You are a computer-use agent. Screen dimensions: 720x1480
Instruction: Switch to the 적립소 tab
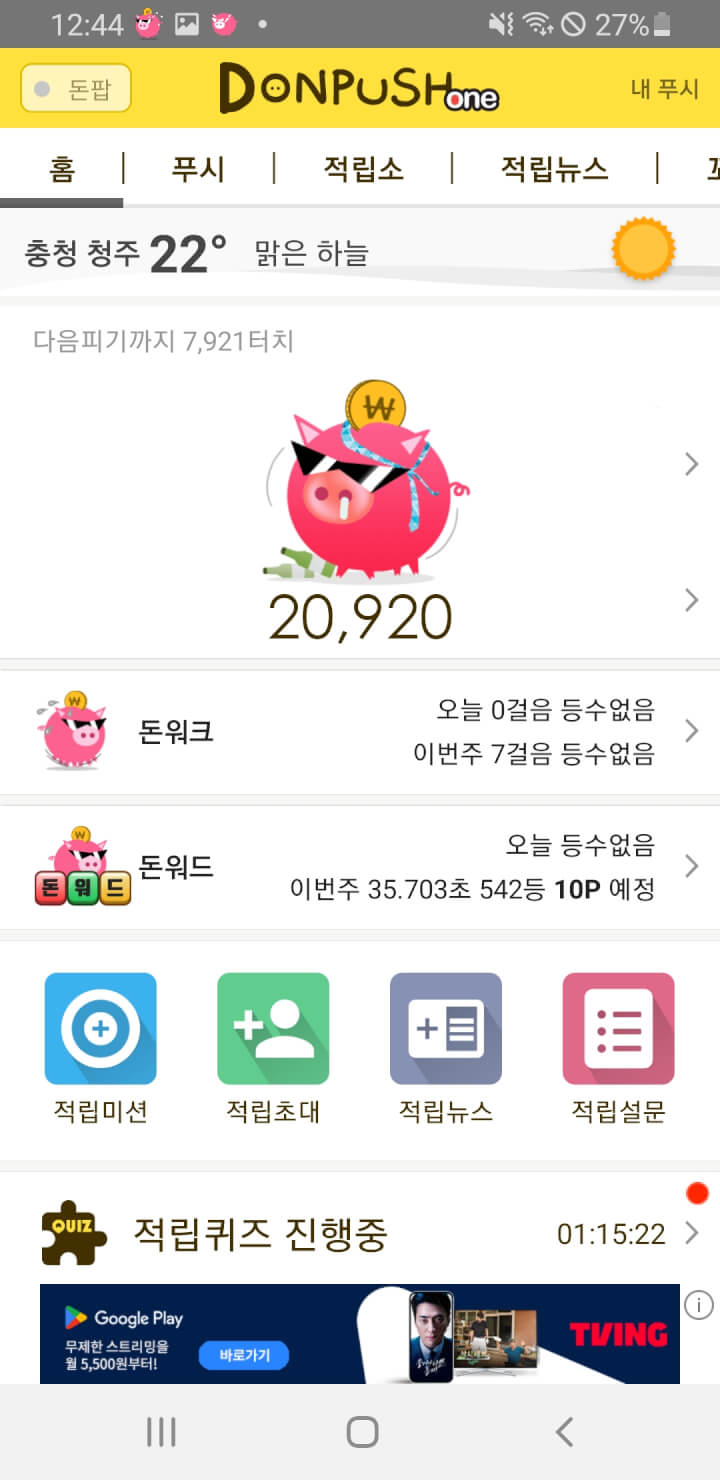tap(363, 168)
